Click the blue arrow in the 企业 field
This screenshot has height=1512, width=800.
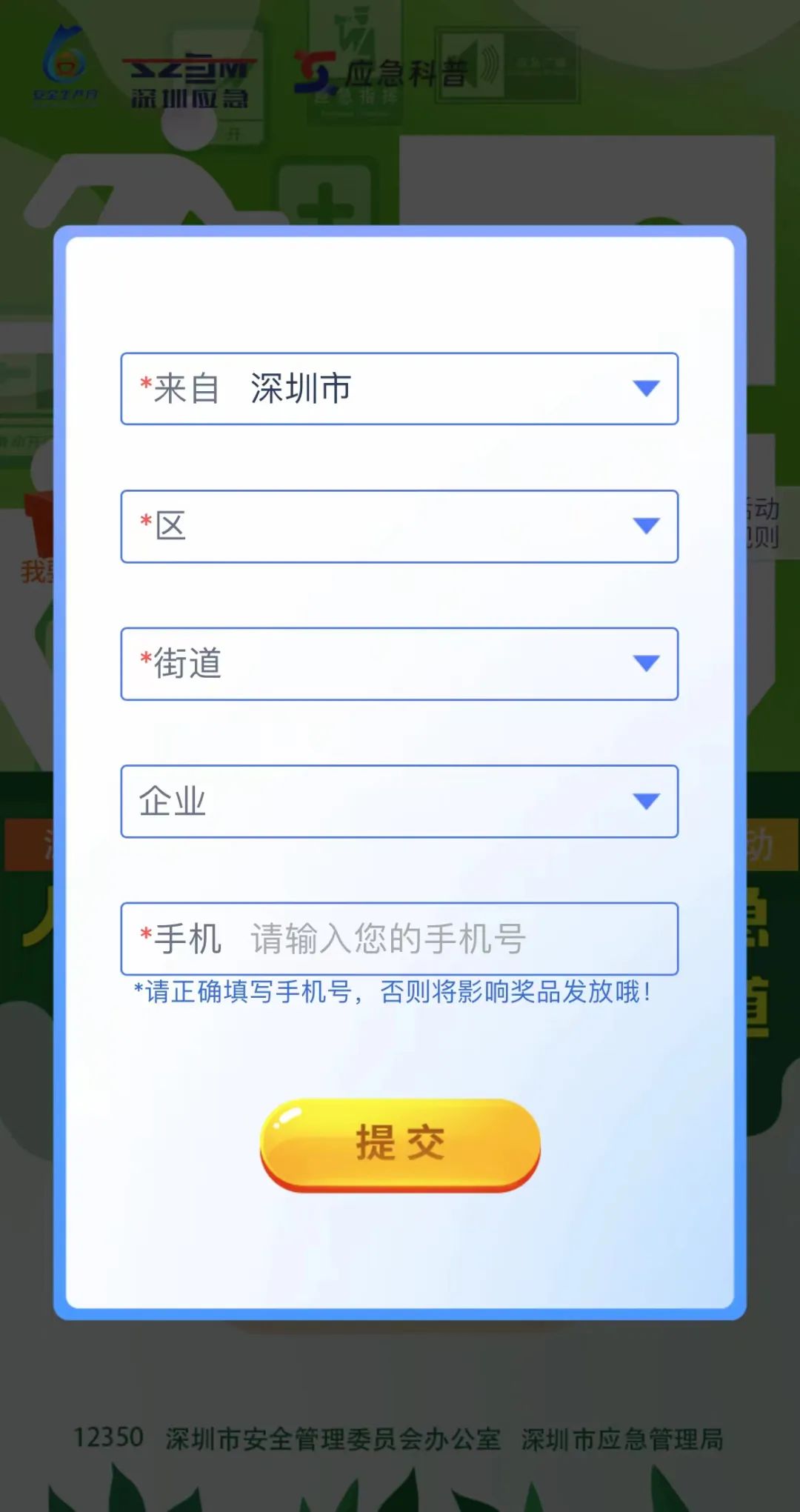tap(646, 801)
